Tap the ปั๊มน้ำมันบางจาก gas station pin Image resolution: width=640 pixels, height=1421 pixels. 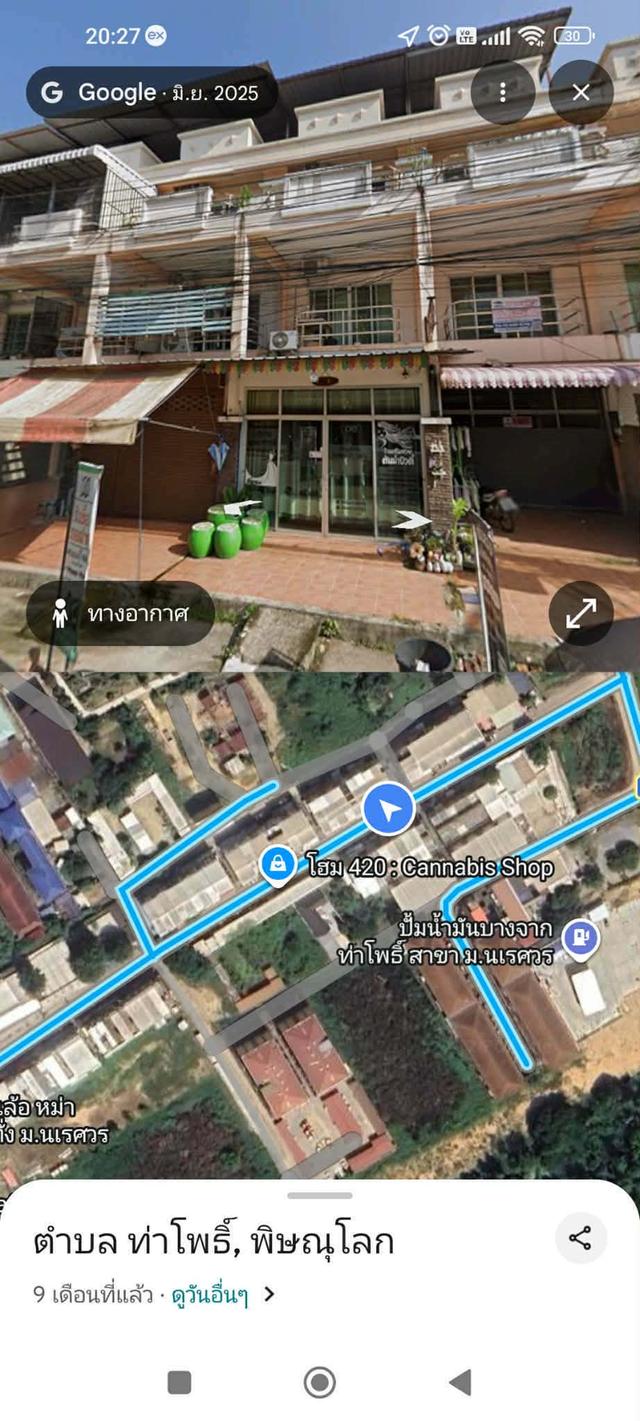tap(581, 940)
